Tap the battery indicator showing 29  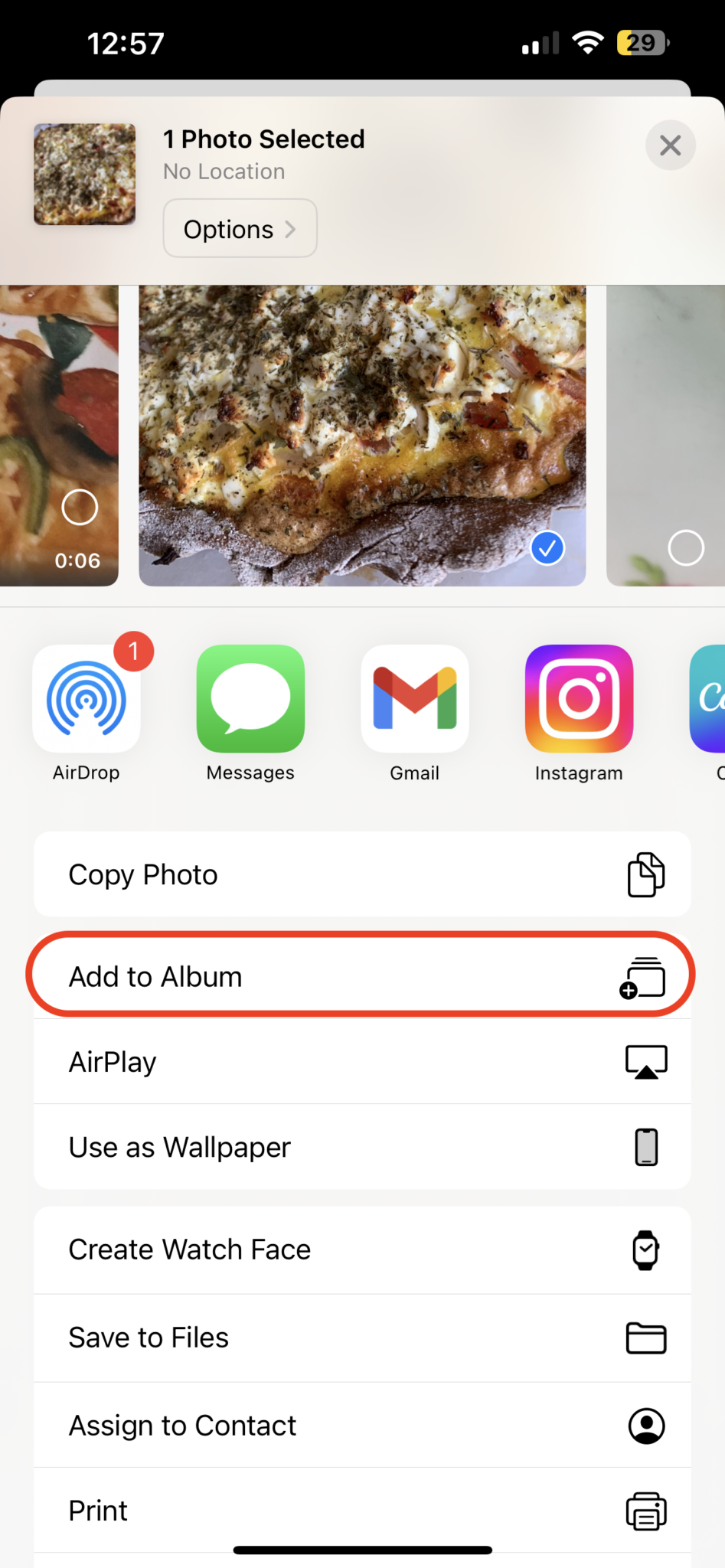(x=642, y=43)
